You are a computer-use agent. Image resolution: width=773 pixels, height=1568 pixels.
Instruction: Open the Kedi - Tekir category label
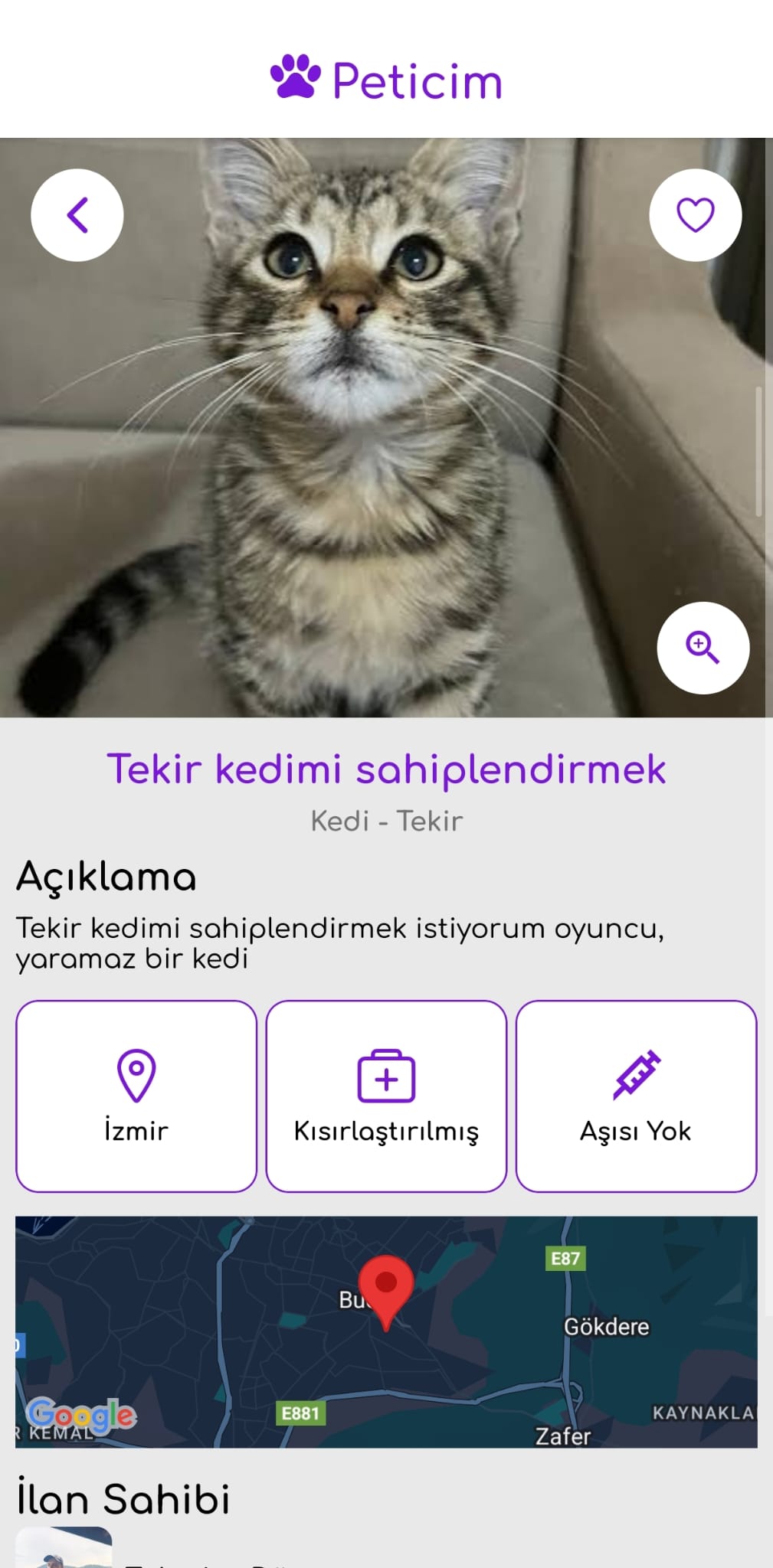386,820
